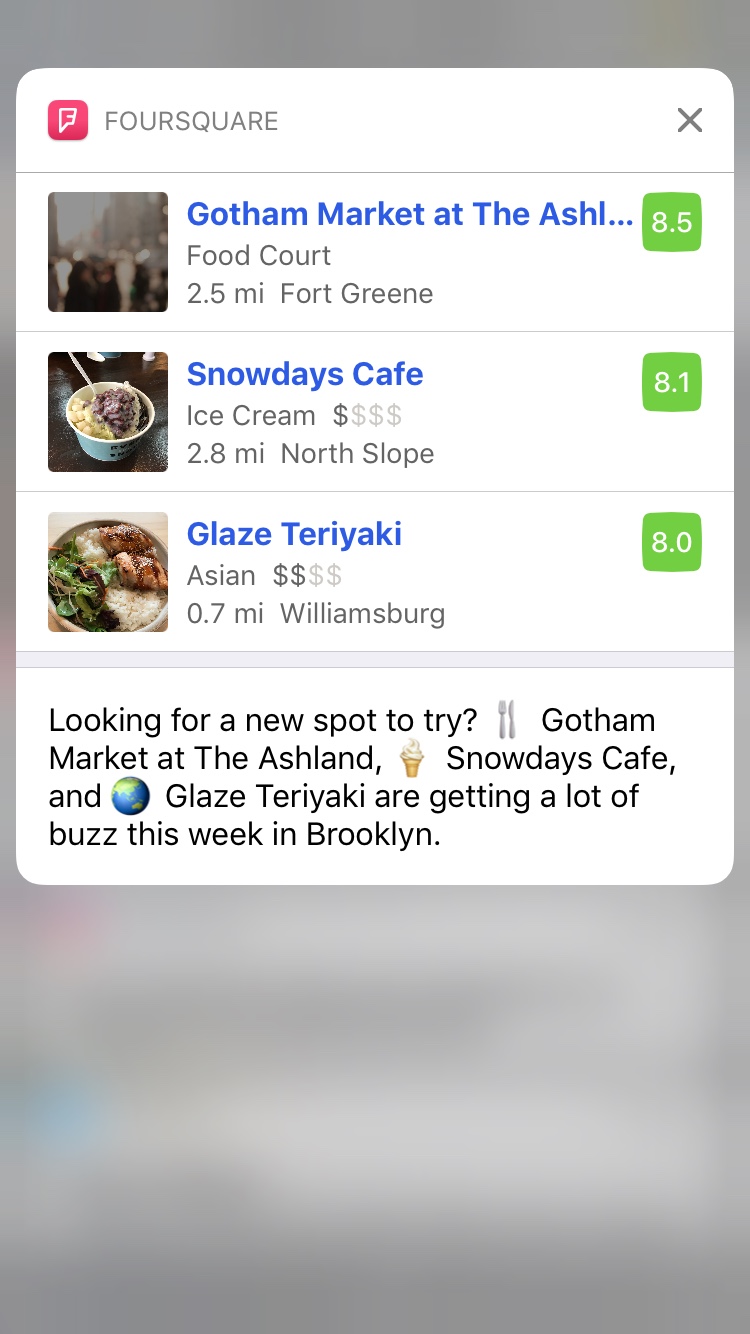Dismiss the Foursquare notification with the X
Screen dimensions: 750x1334
point(689,120)
